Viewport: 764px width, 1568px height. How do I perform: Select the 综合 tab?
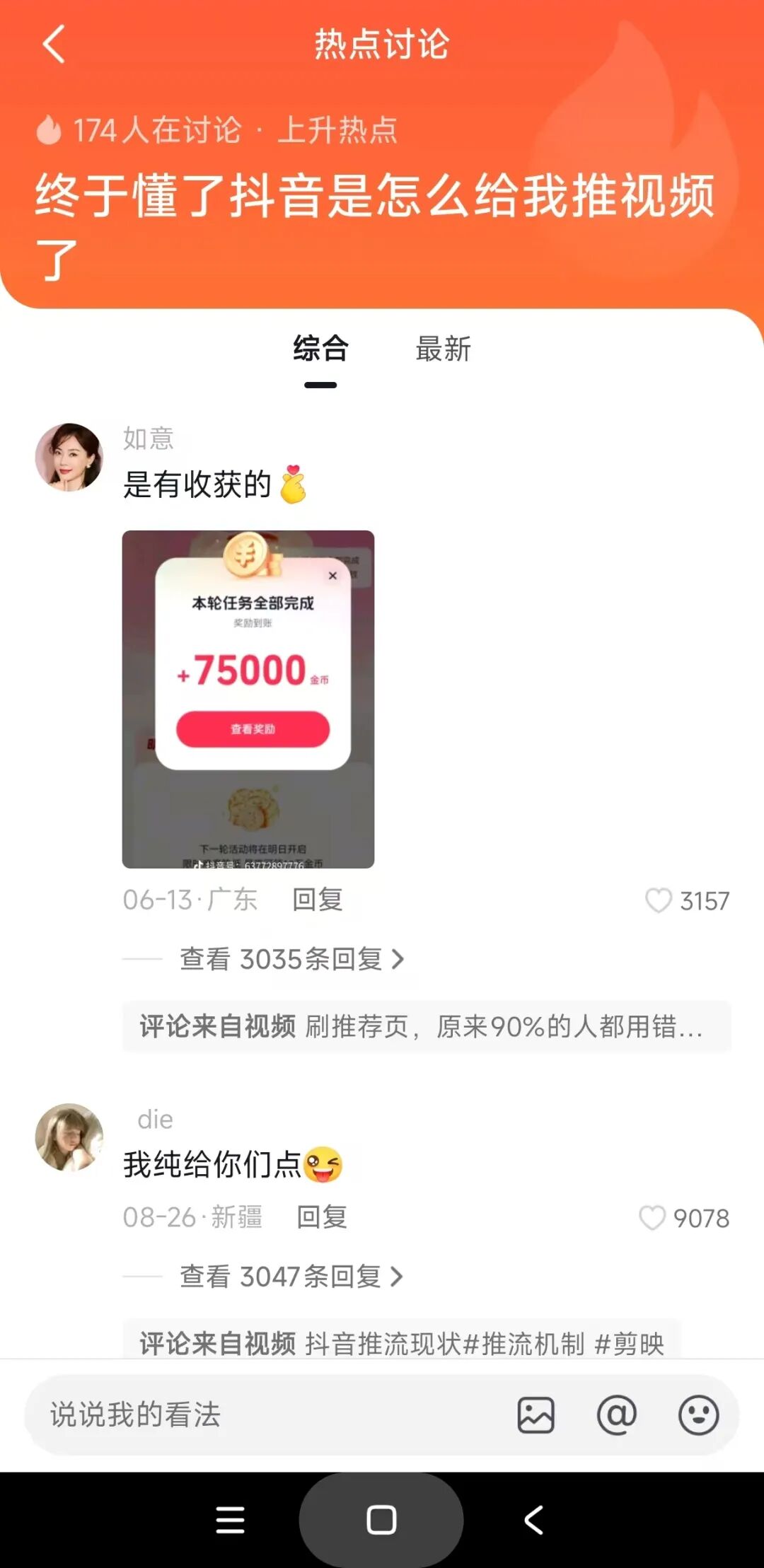coord(320,349)
